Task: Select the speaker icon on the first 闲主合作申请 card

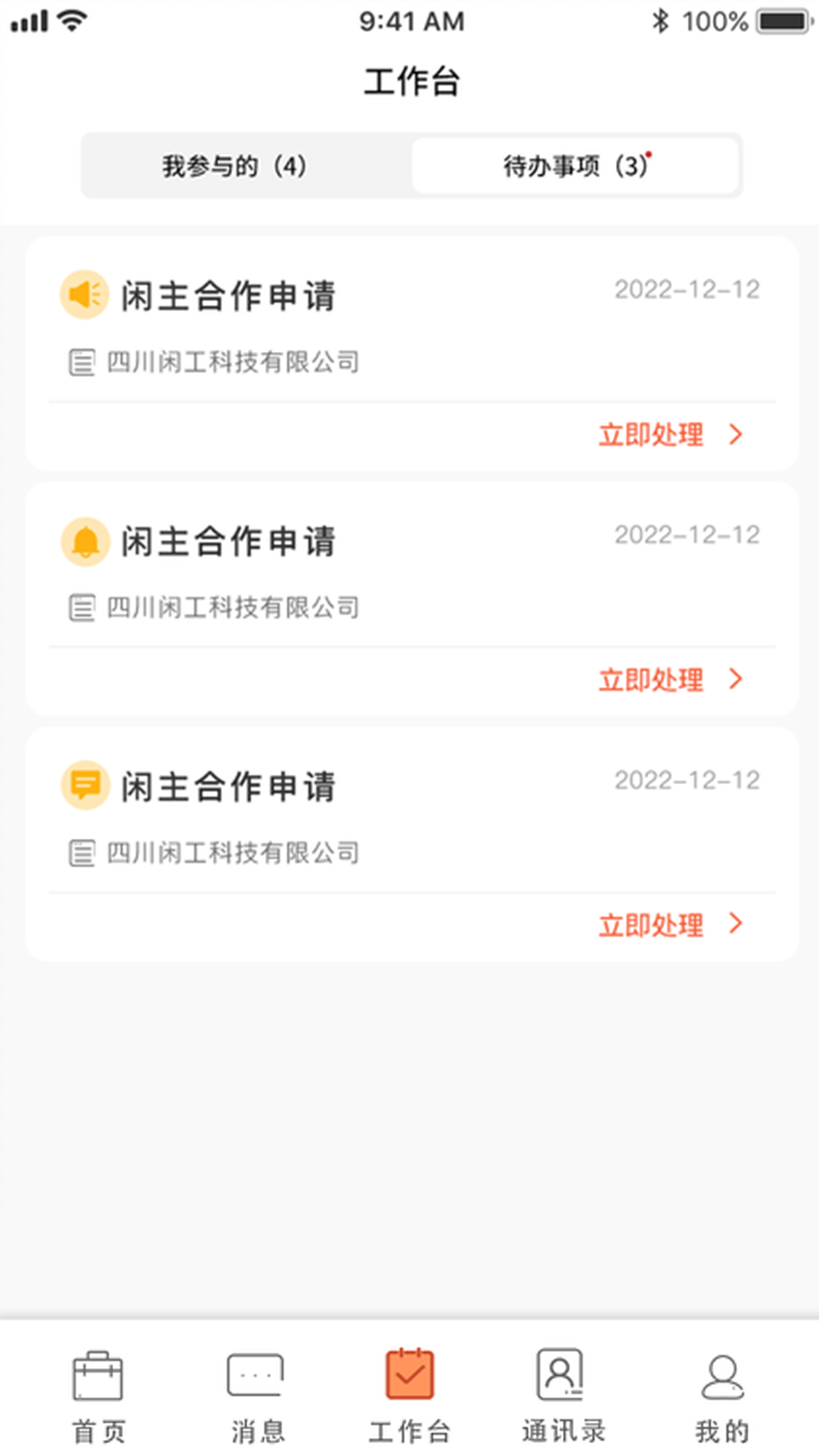Action: [x=84, y=294]
